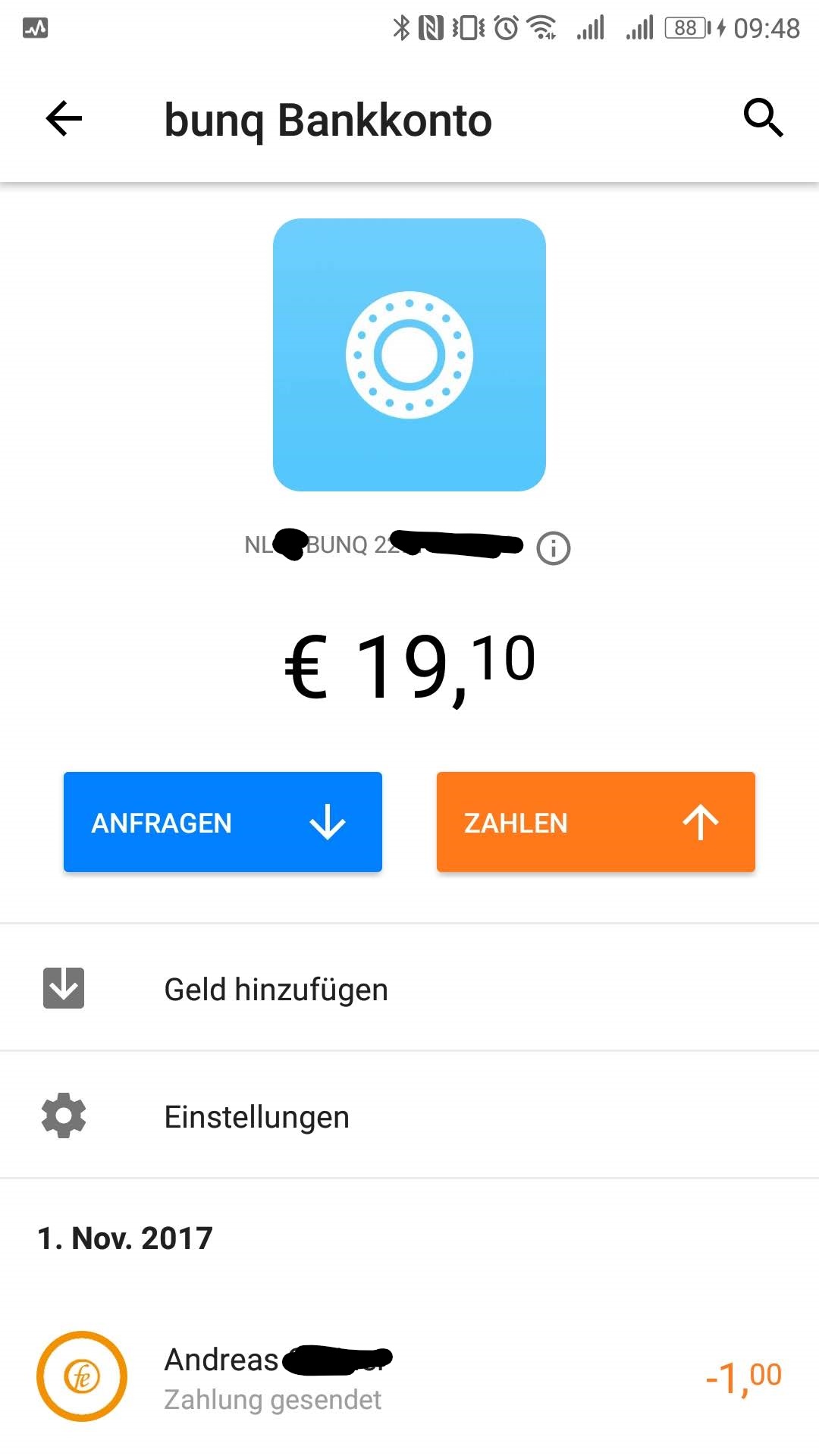Go back using the arrow icon
The image size is (819, 1456).
coord(64,119)
